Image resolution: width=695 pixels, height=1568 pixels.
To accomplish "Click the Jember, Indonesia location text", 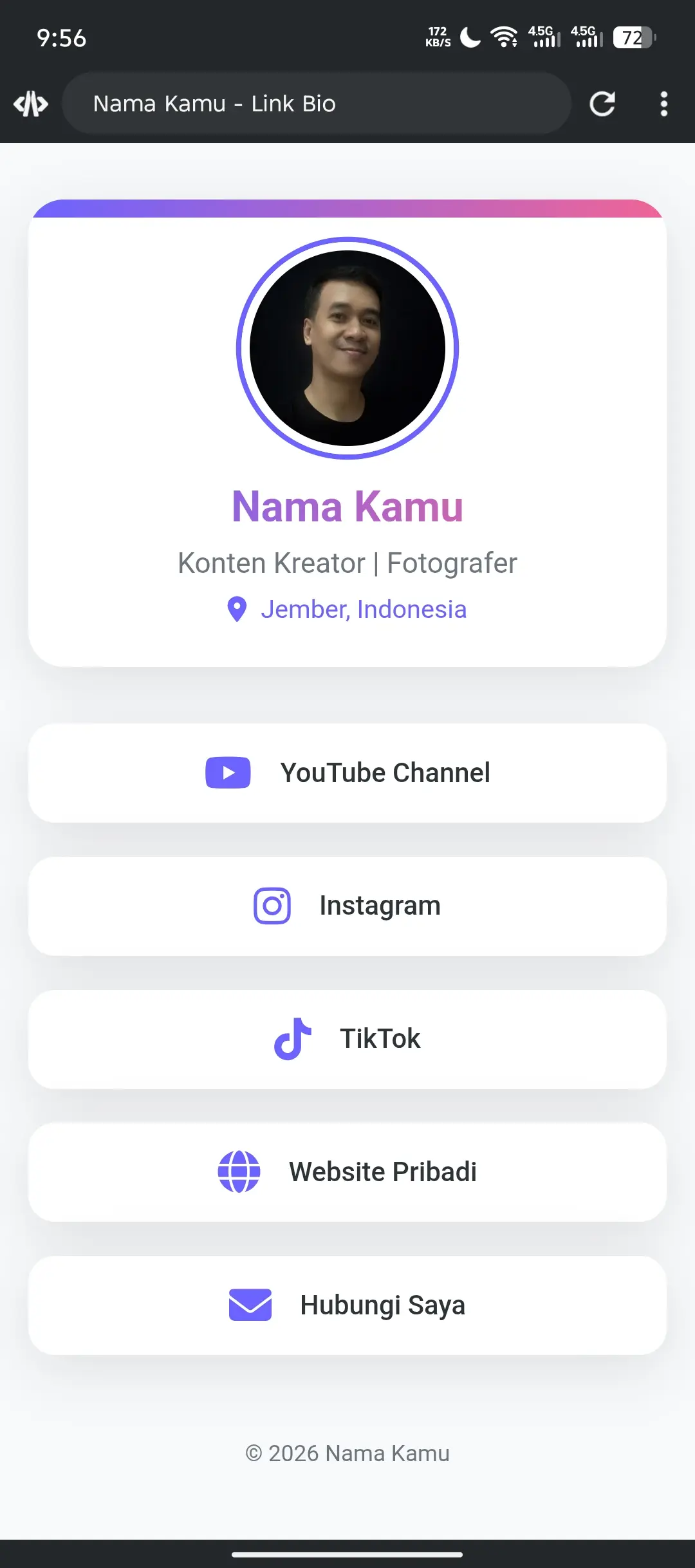I will 364,609.
